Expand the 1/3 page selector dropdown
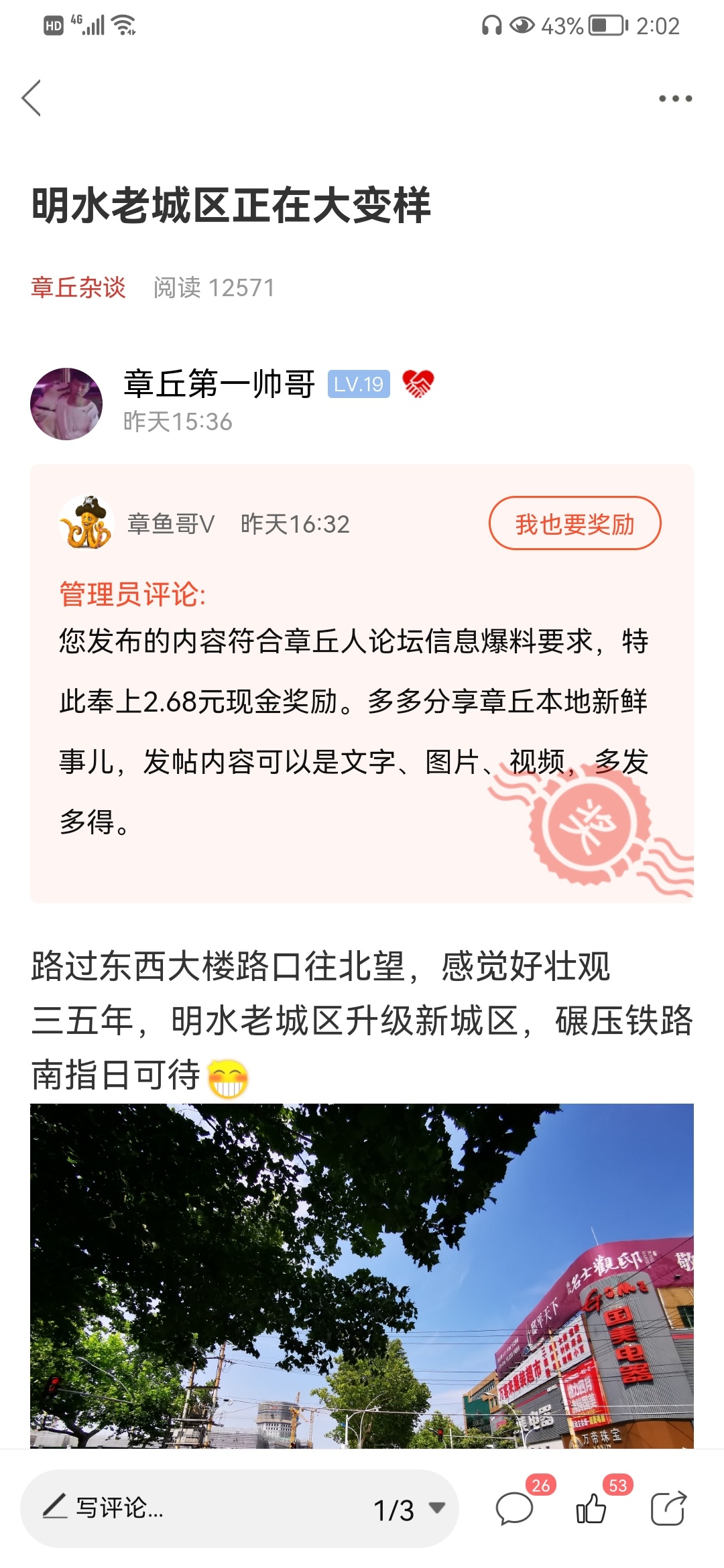724x1568 pixels. [x=409, y=1509]
